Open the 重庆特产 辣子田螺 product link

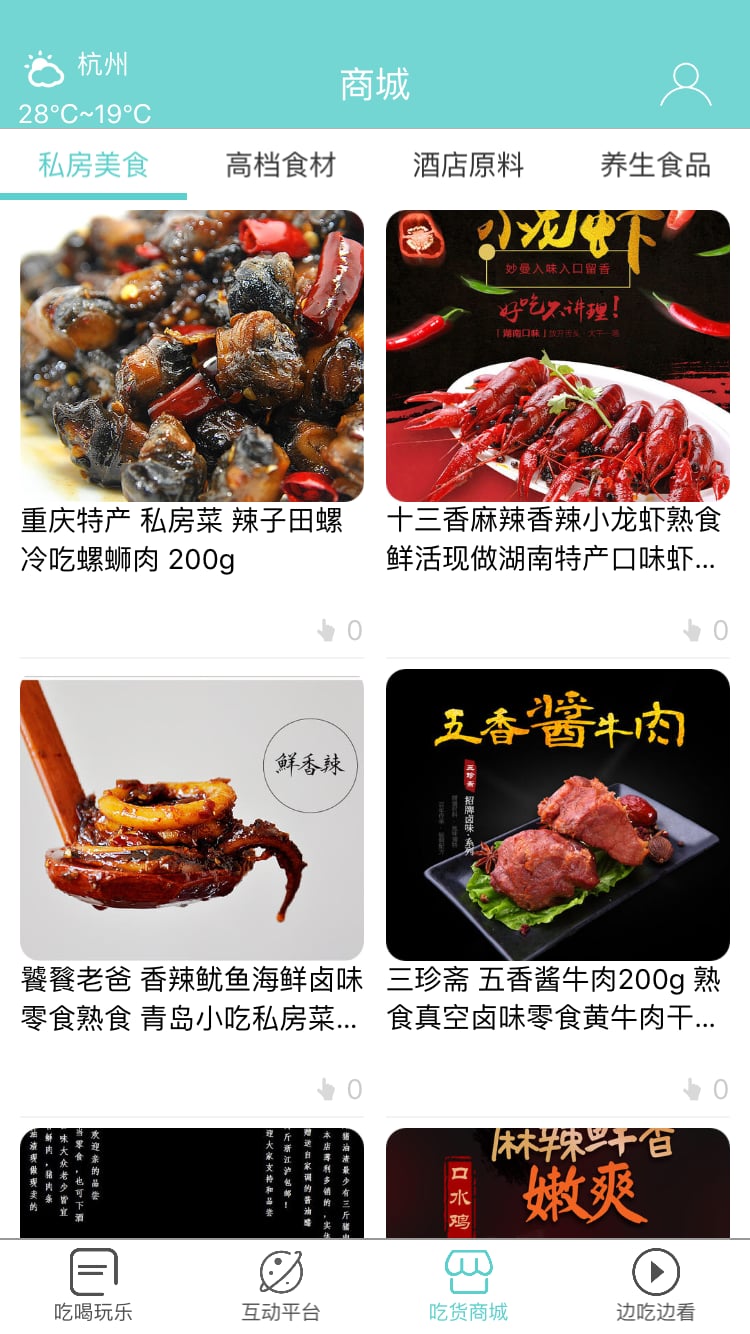(x=192, y=390)
